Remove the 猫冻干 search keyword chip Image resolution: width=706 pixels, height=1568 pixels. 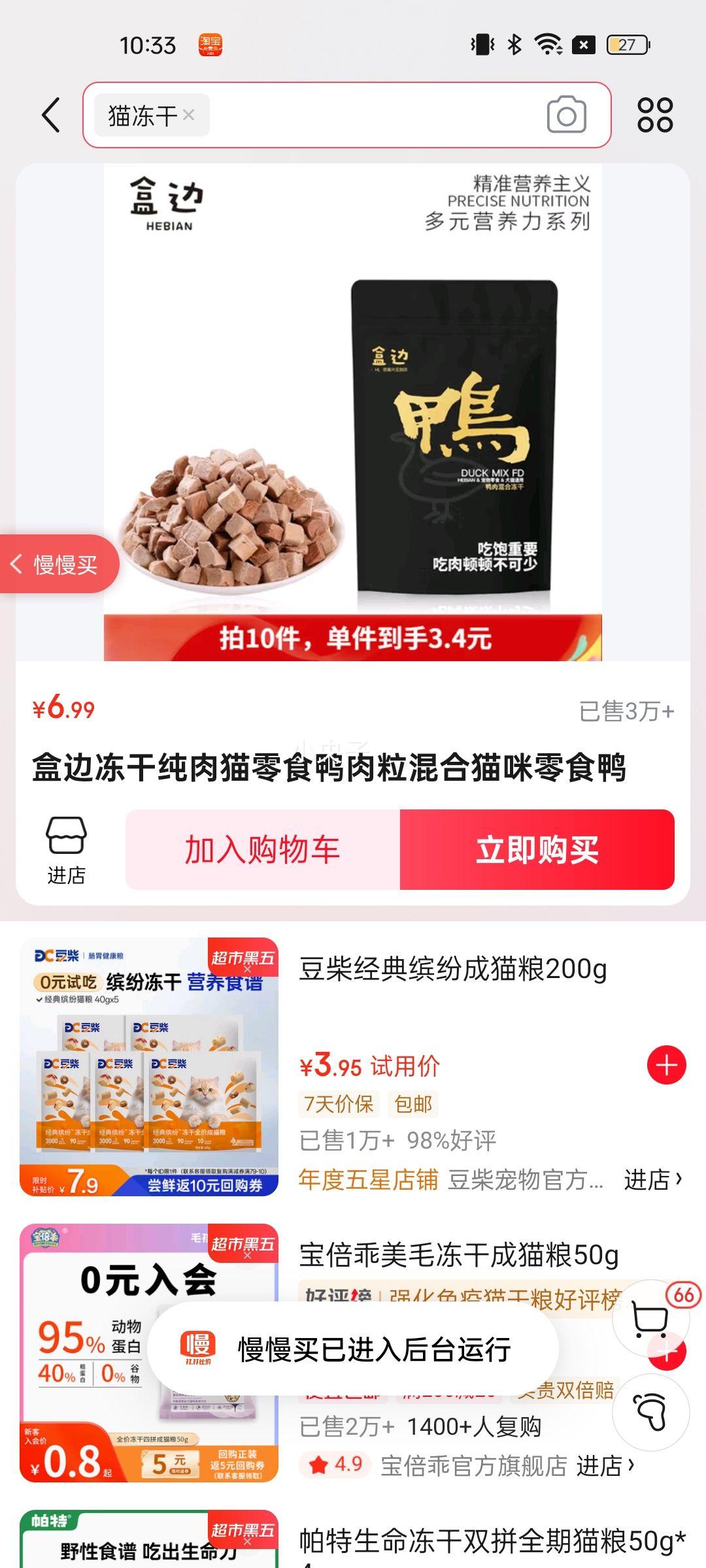pyautogui.click(x=189, y=115)
